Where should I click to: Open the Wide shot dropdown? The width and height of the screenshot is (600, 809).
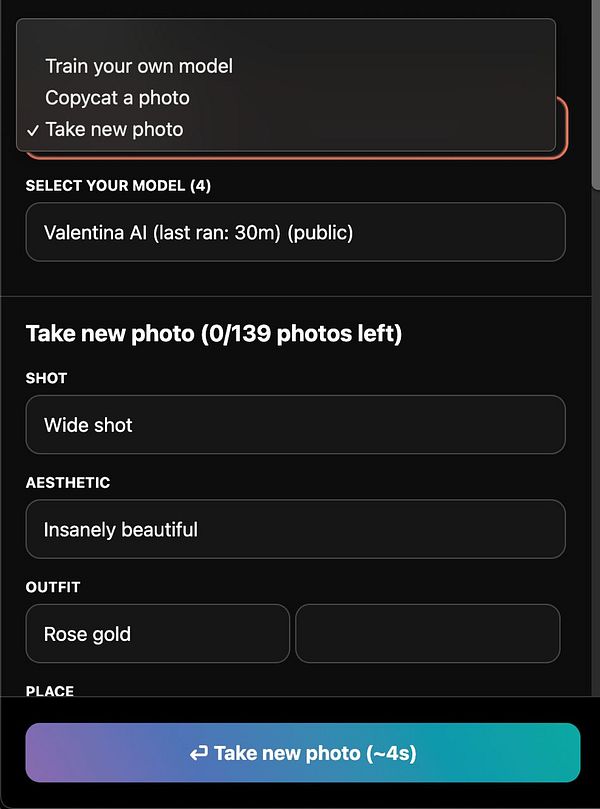295,425
